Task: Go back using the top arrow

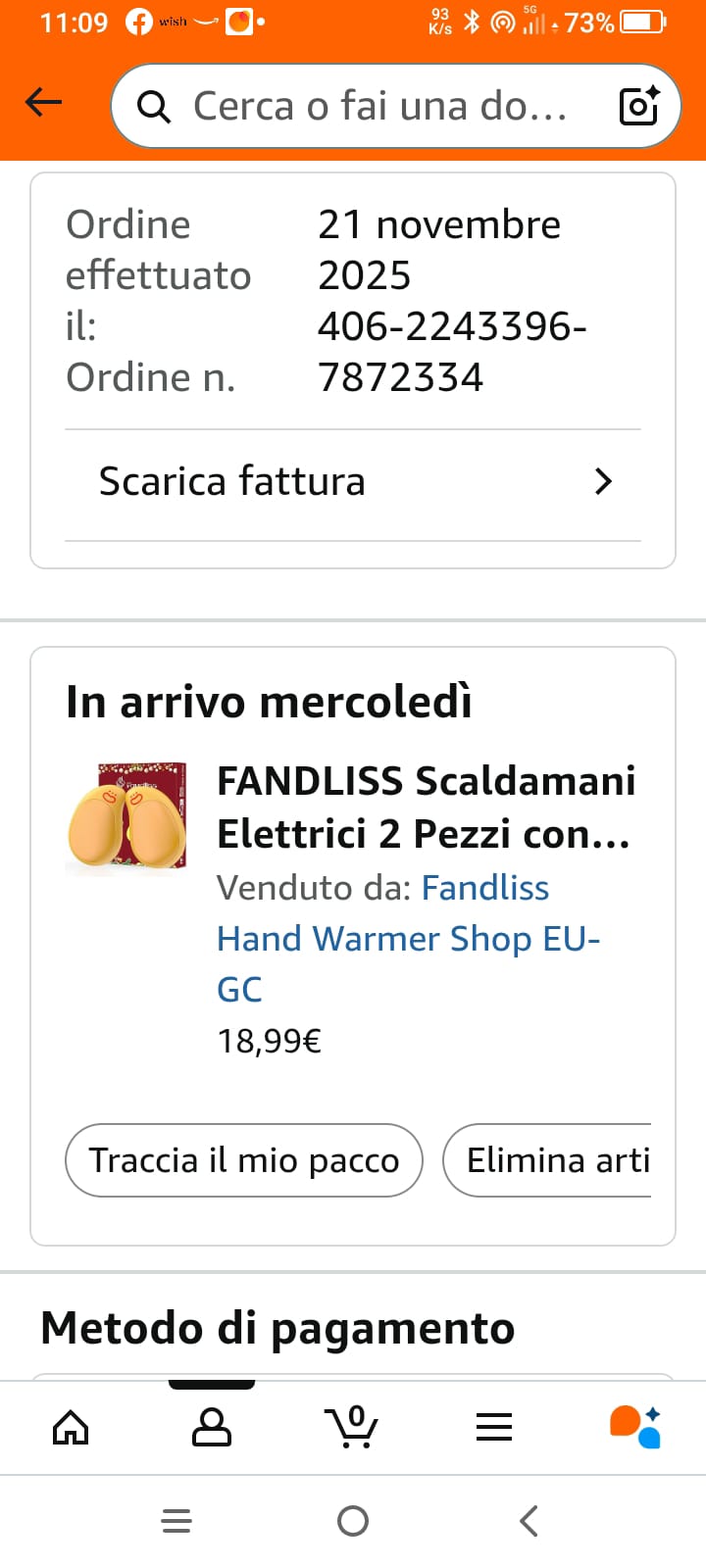Action: [44, 102]
